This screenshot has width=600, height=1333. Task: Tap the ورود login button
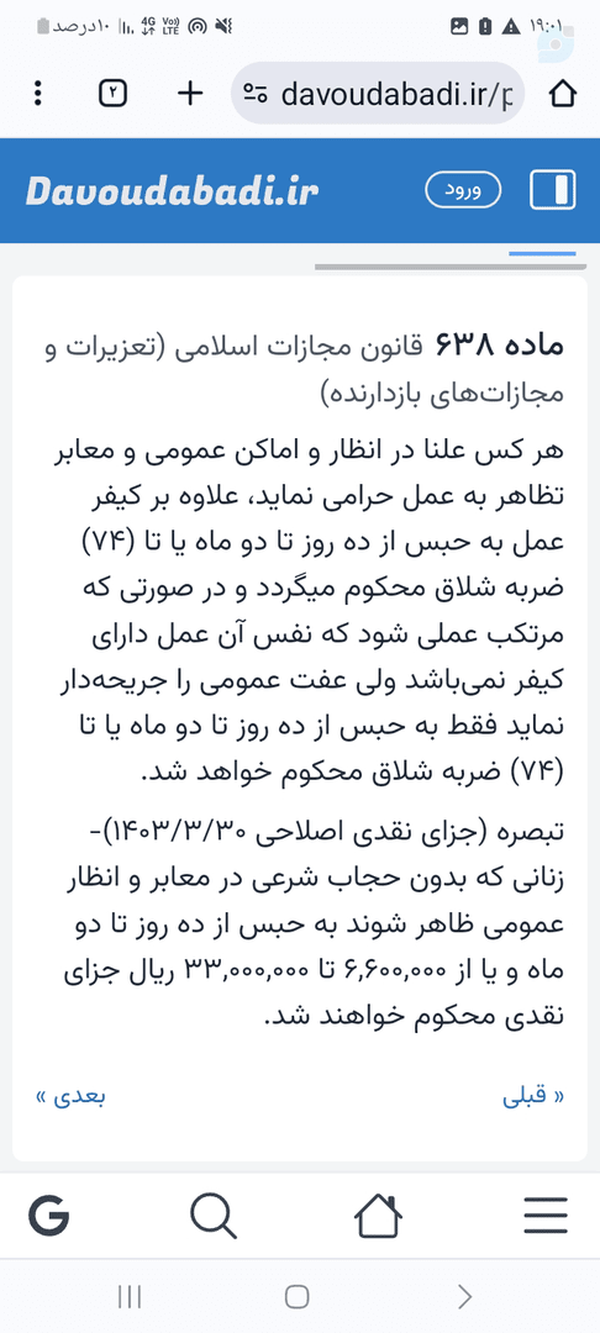[463, 189]
